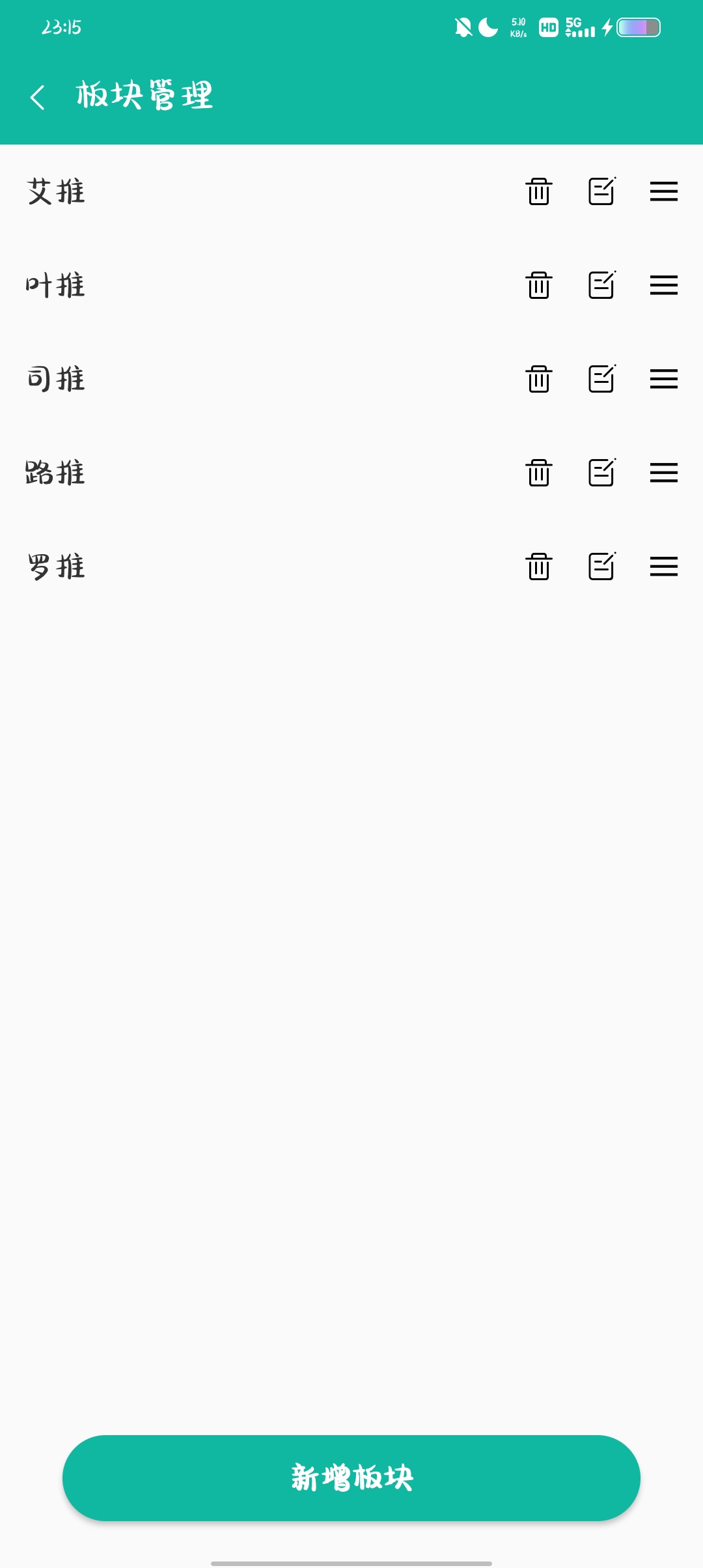The width and height of the screenshot is (703, 1568).
Task: Edit the 叶推 section
Action: (x=602, y=285)
